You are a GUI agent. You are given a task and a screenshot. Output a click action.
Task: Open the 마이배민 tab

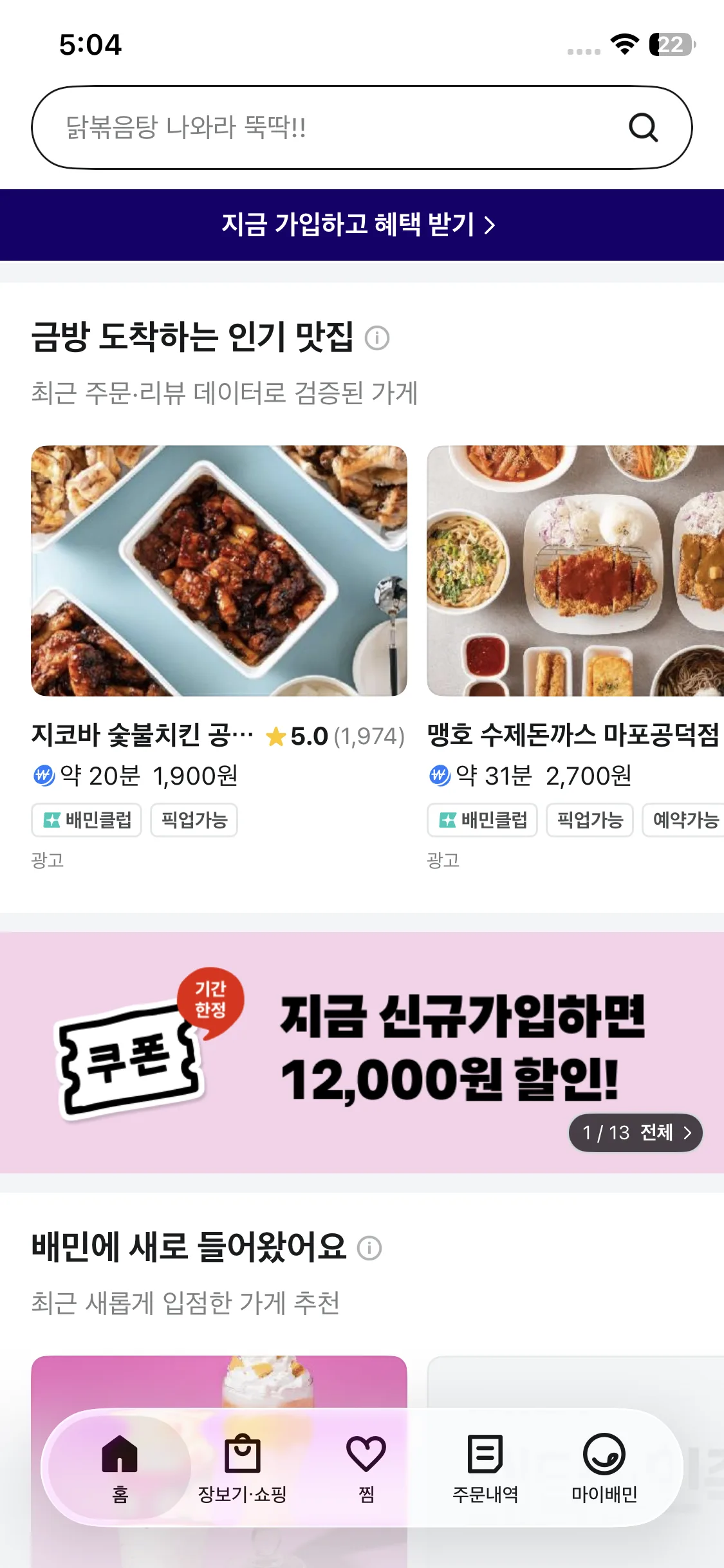604,1467
